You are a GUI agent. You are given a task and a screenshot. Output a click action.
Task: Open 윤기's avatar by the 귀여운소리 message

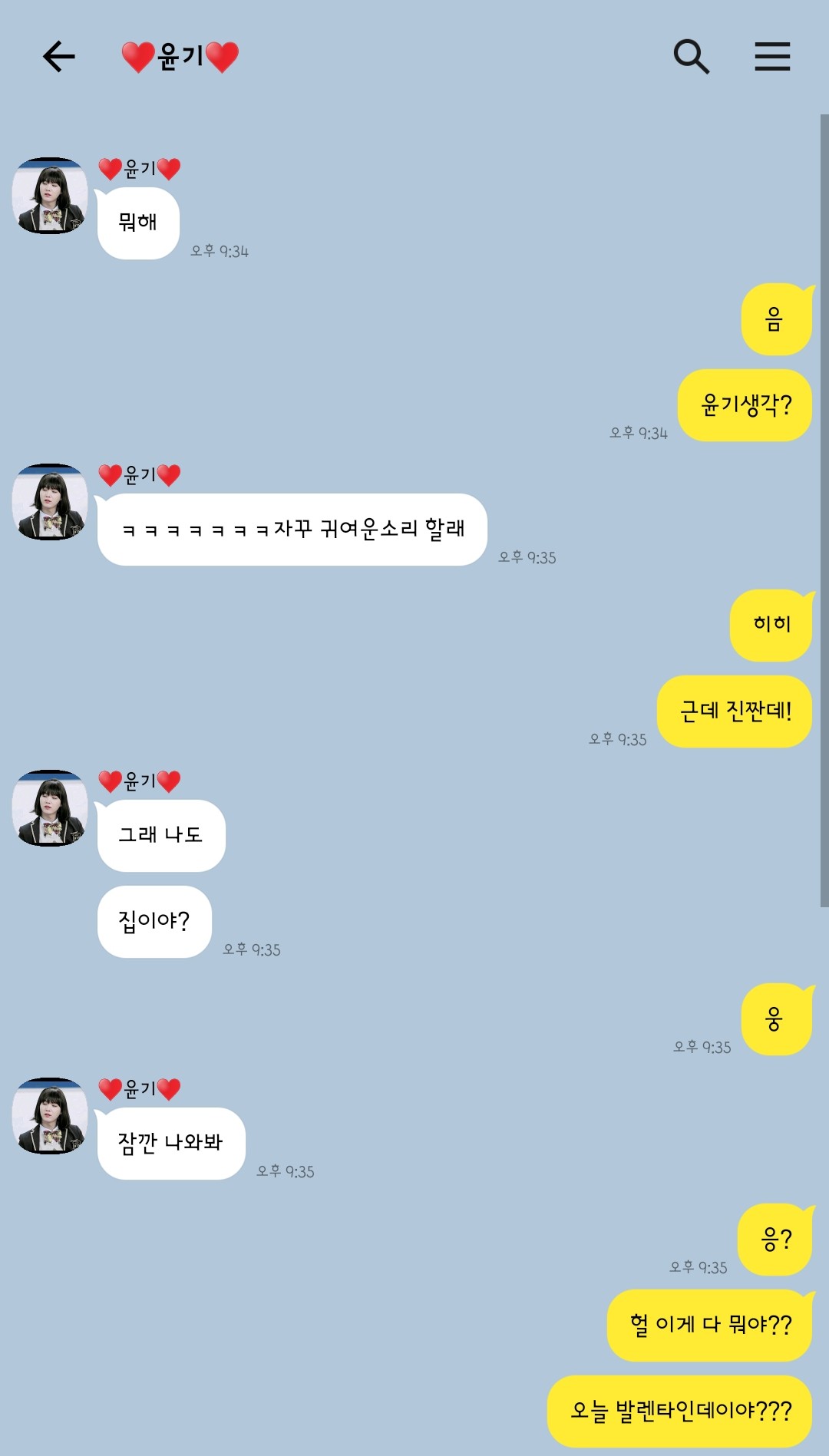pyautogui.click(x=50, y=502)
